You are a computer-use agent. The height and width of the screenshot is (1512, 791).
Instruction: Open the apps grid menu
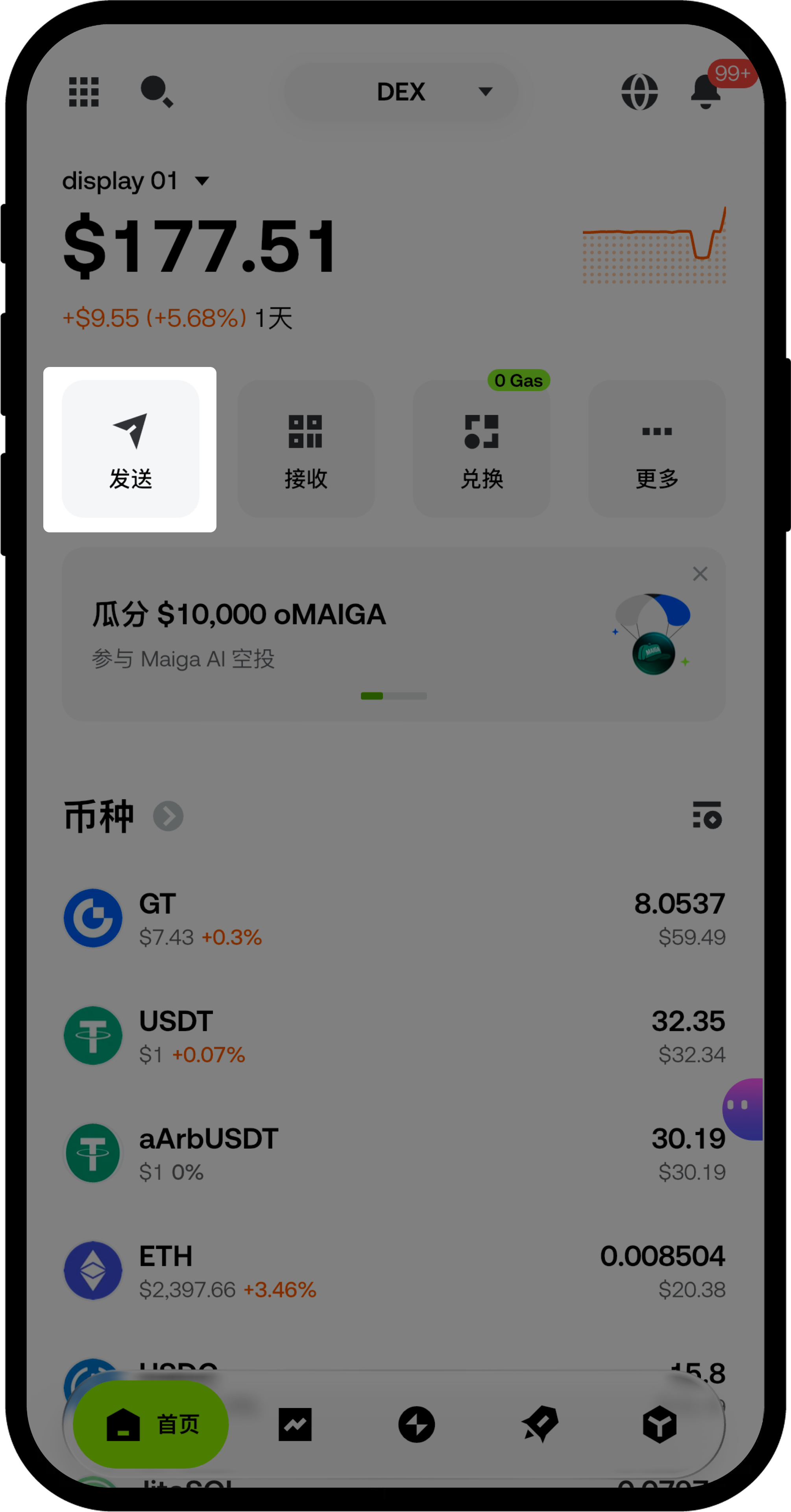pyautogui.click(x=84, y=92)
